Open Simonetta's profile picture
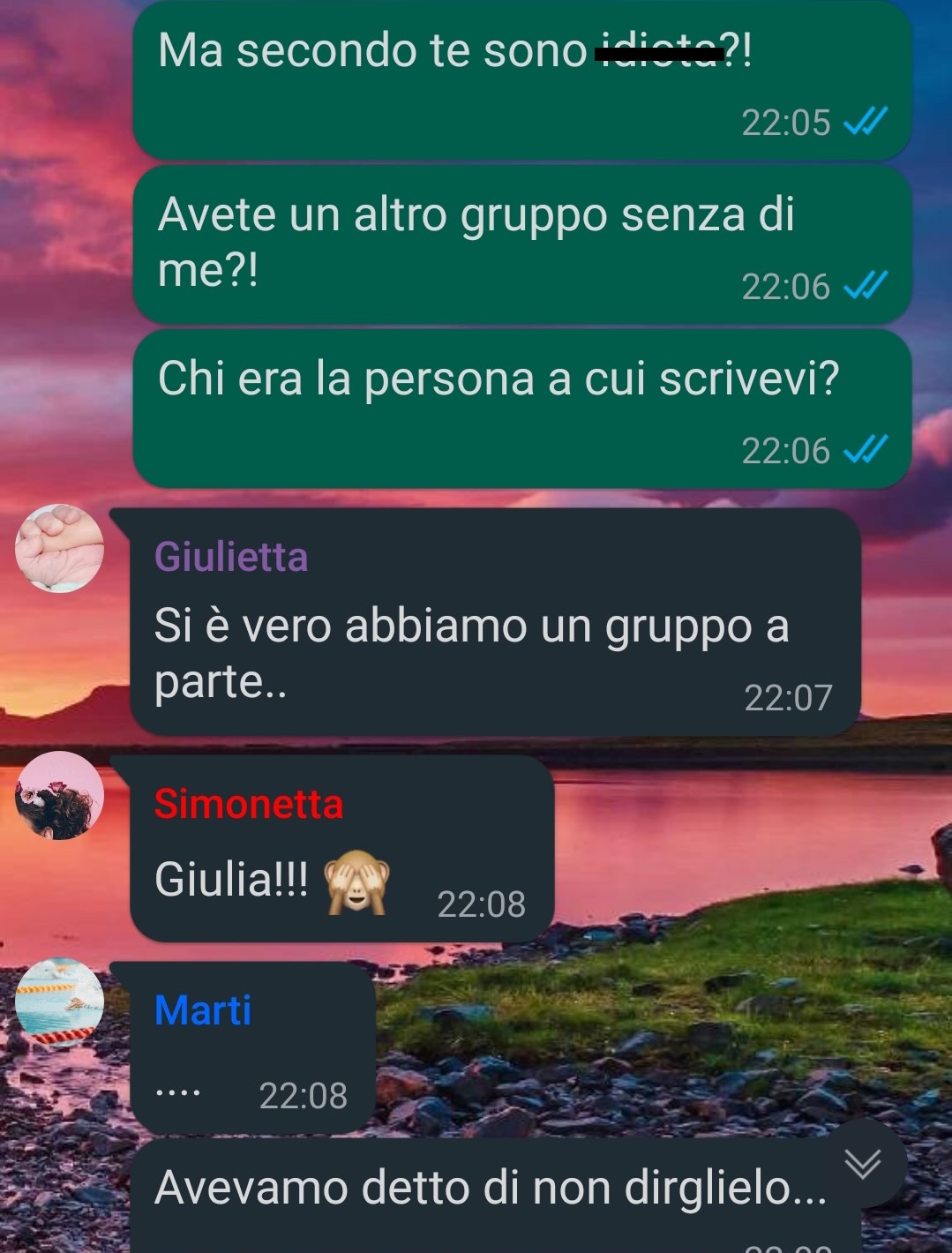 [x=59, y=795]
